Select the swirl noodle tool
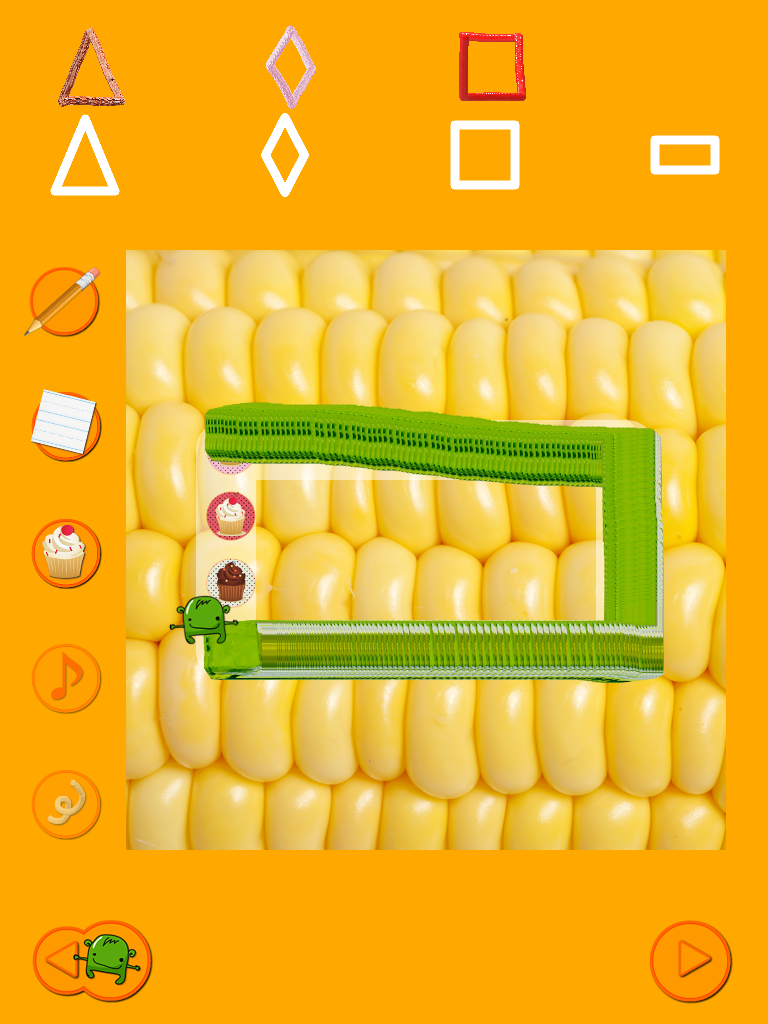The height and width of the screenshot is (1024, 768). point(66,804)
